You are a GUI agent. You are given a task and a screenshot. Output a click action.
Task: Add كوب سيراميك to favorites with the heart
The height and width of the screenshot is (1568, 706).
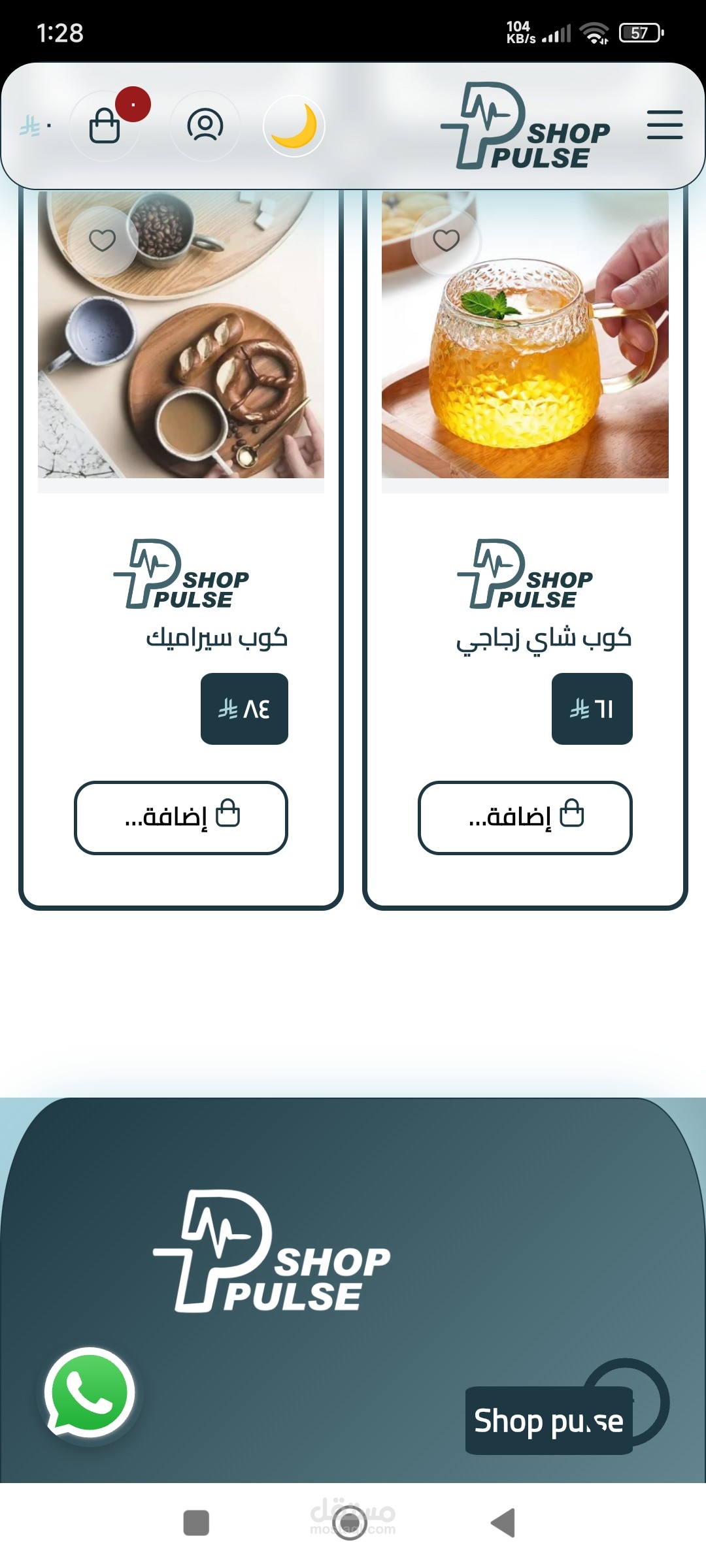pyautogui.click(x=103, y=240)
